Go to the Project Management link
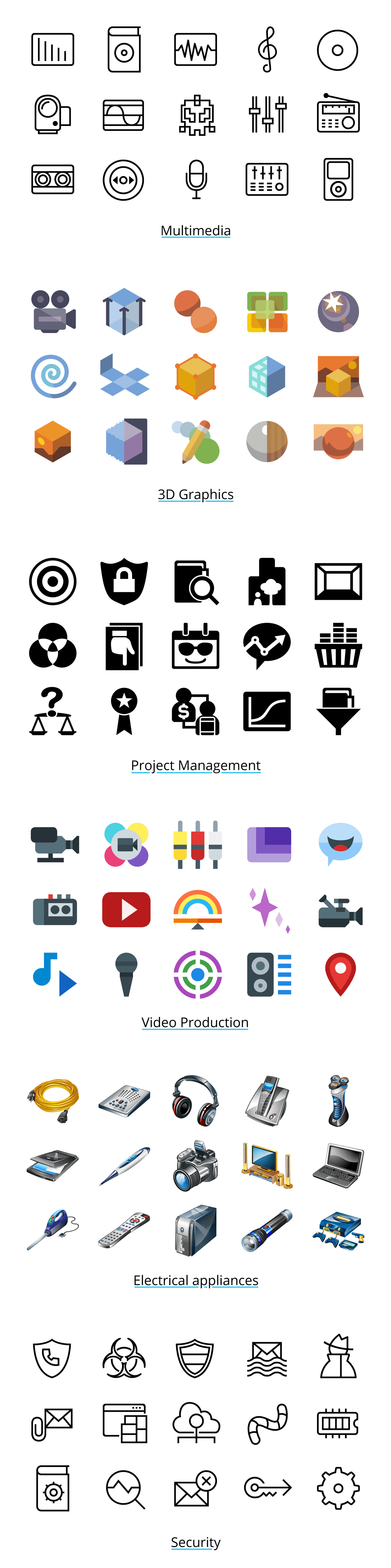 point(195,765)
